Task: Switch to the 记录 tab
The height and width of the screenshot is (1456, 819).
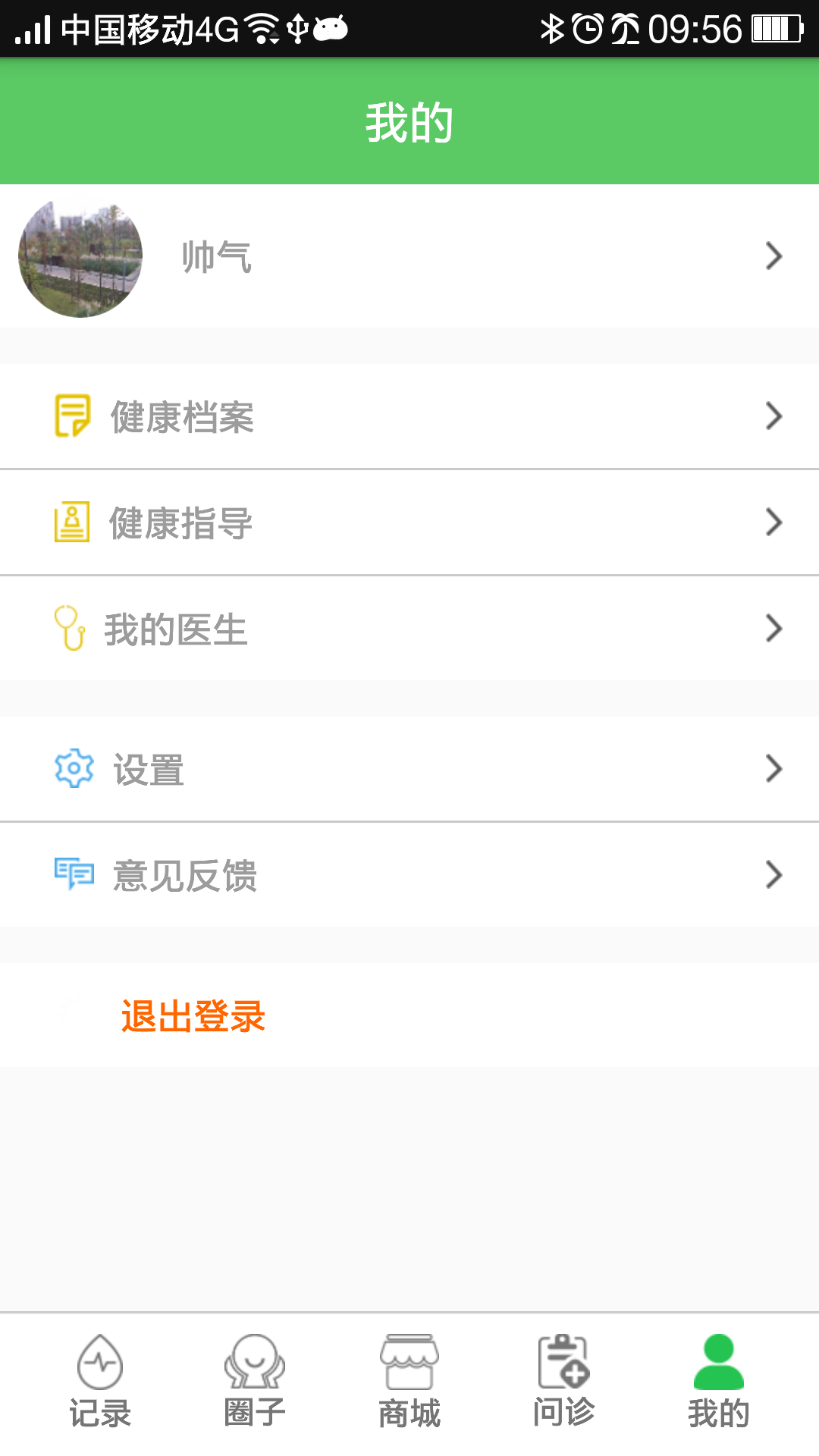Action: click(100, 1382)
